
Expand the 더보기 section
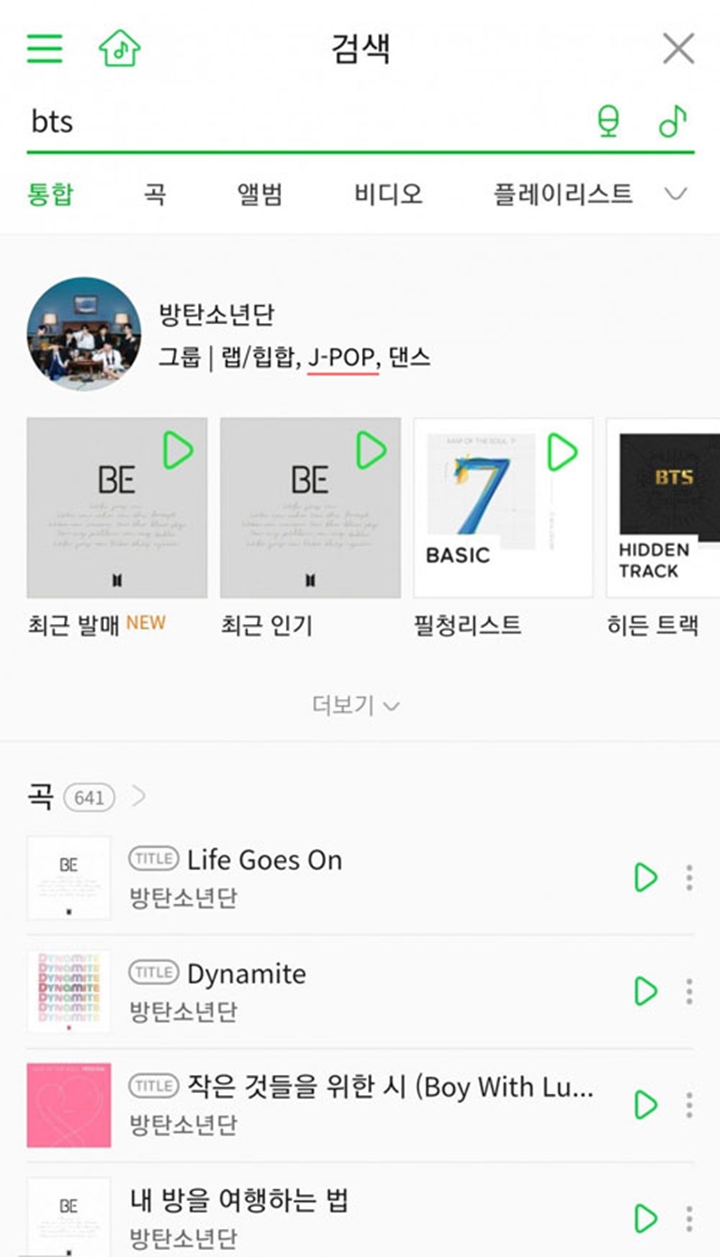click(358, 704)
